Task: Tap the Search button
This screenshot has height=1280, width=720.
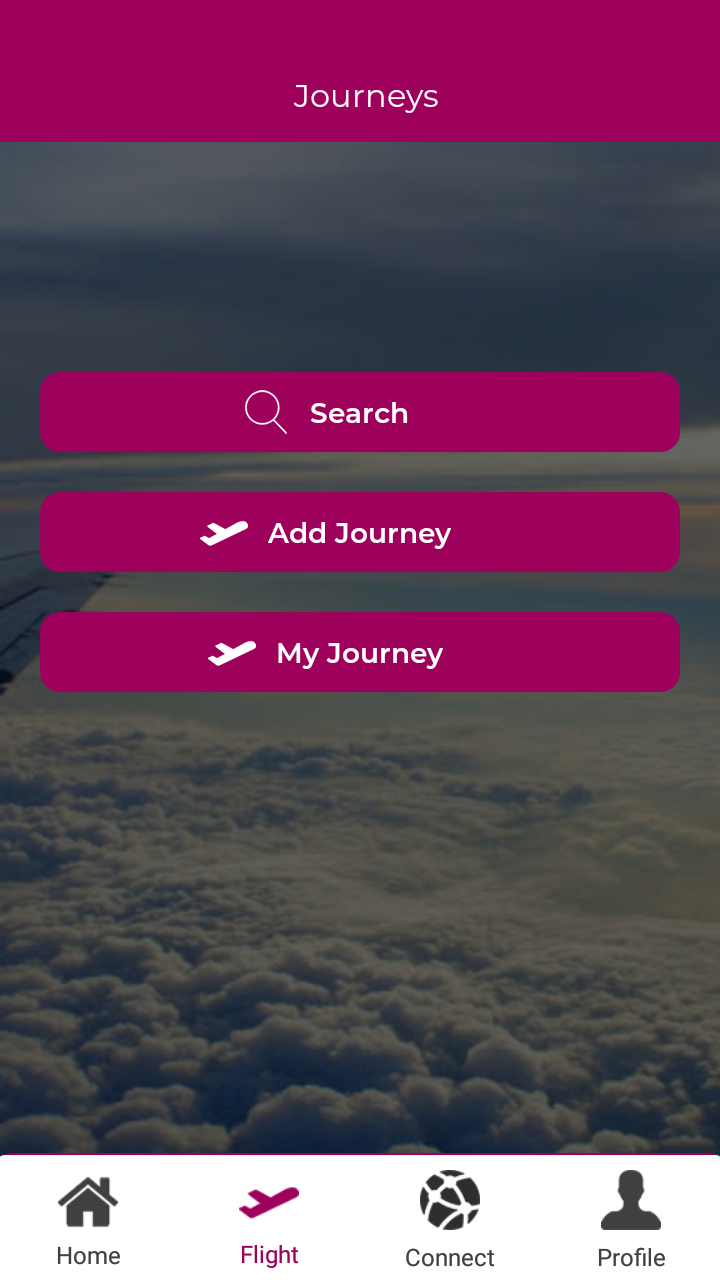Action: 360,412
